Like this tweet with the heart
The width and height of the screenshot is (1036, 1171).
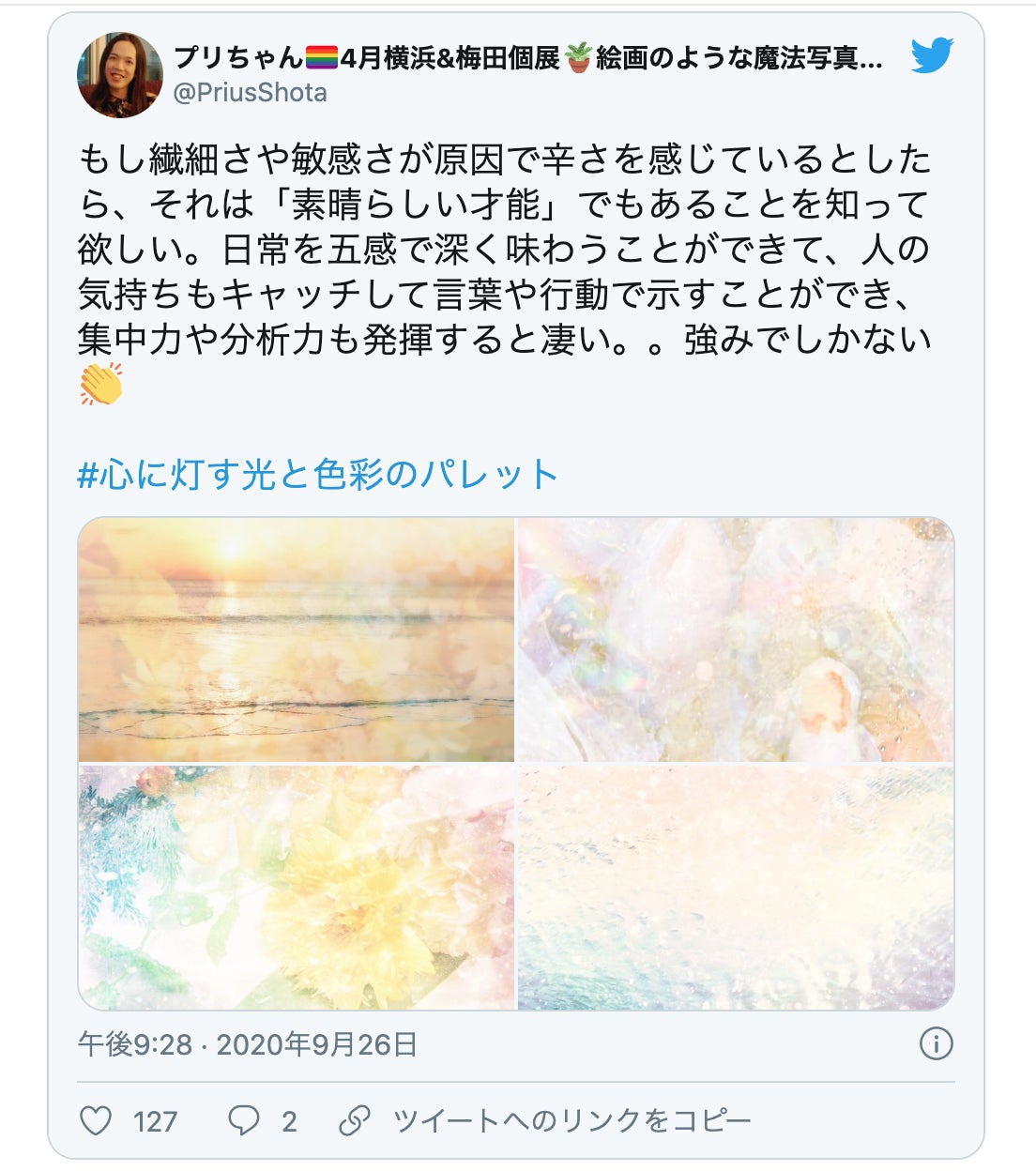point(96,1120)
